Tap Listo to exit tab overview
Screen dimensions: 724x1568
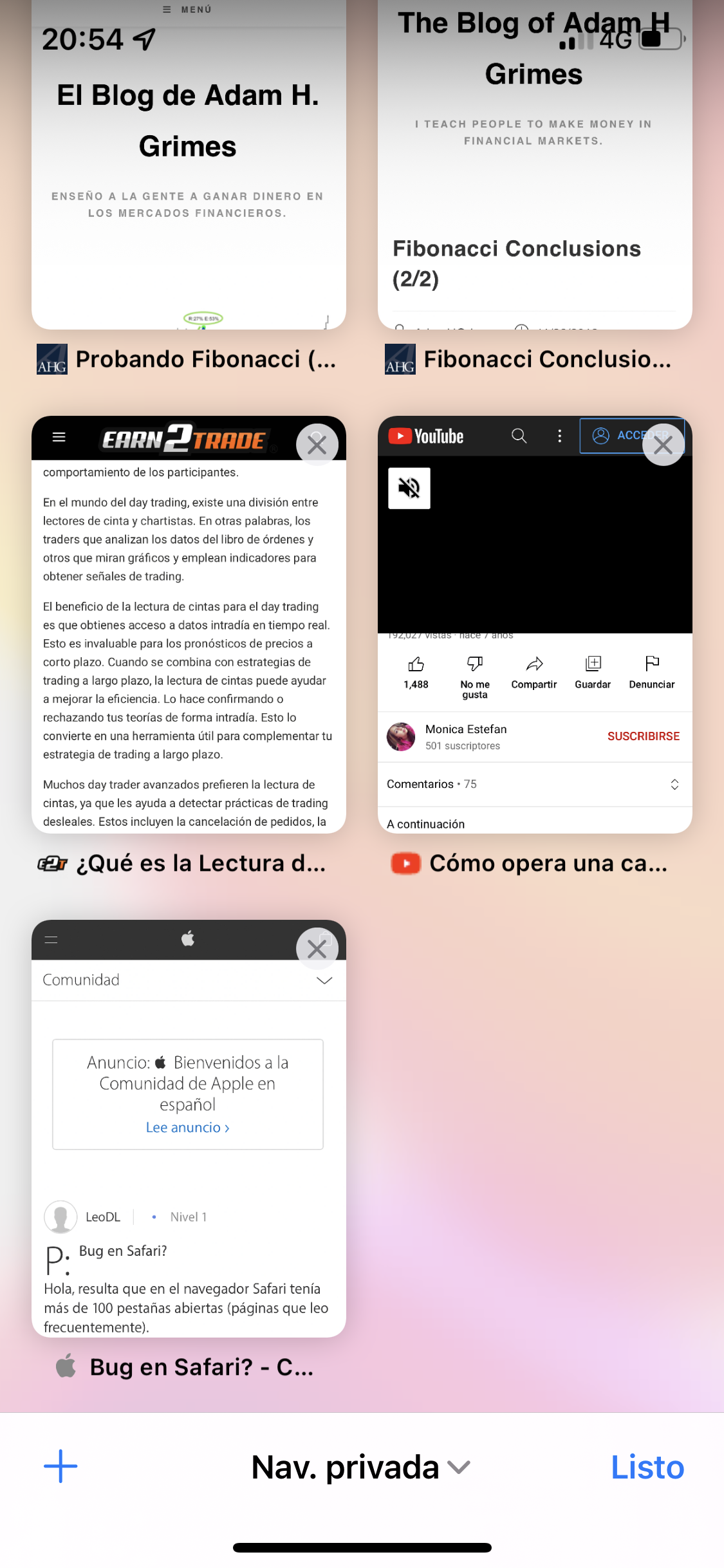point(647,1468)
